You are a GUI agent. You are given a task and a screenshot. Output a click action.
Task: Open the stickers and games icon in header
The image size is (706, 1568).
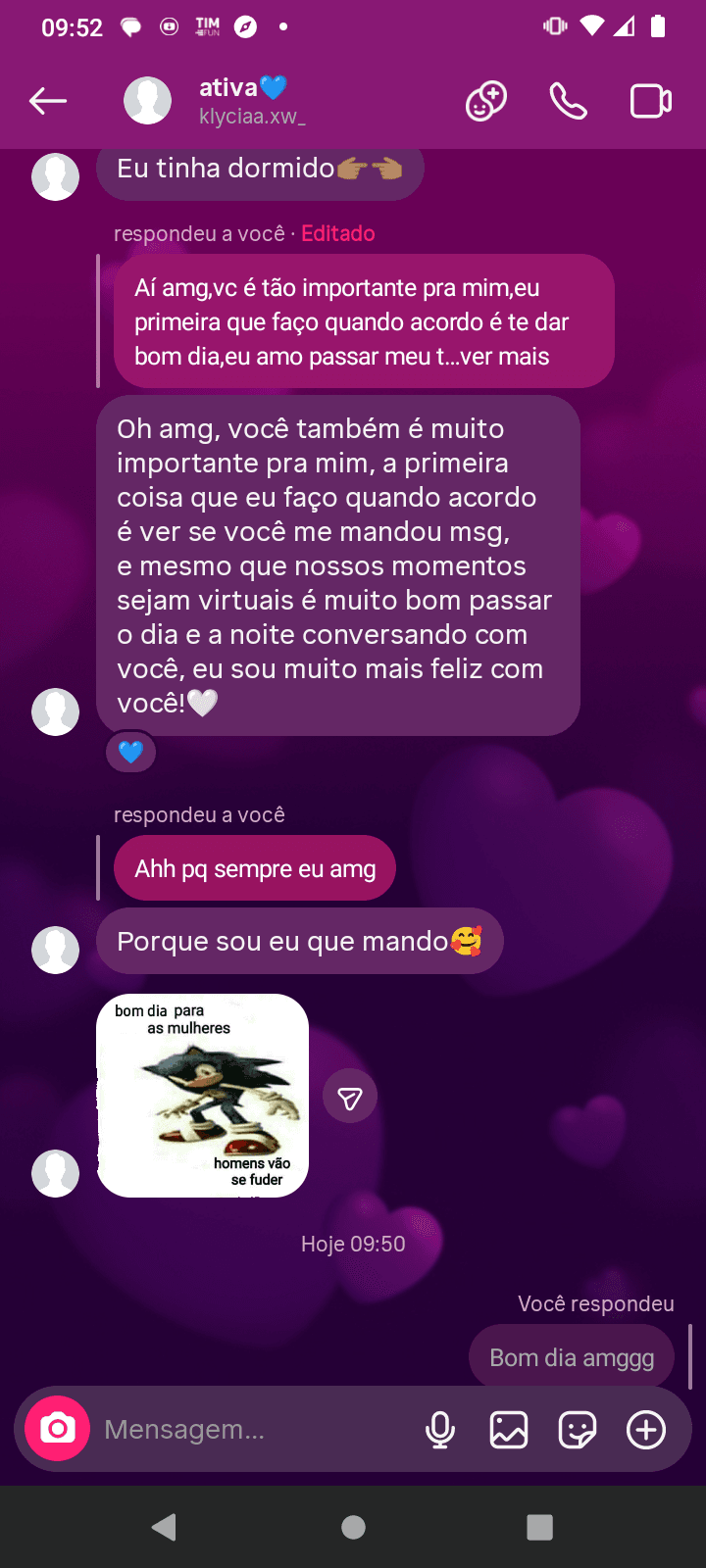[x=485, y=100]
